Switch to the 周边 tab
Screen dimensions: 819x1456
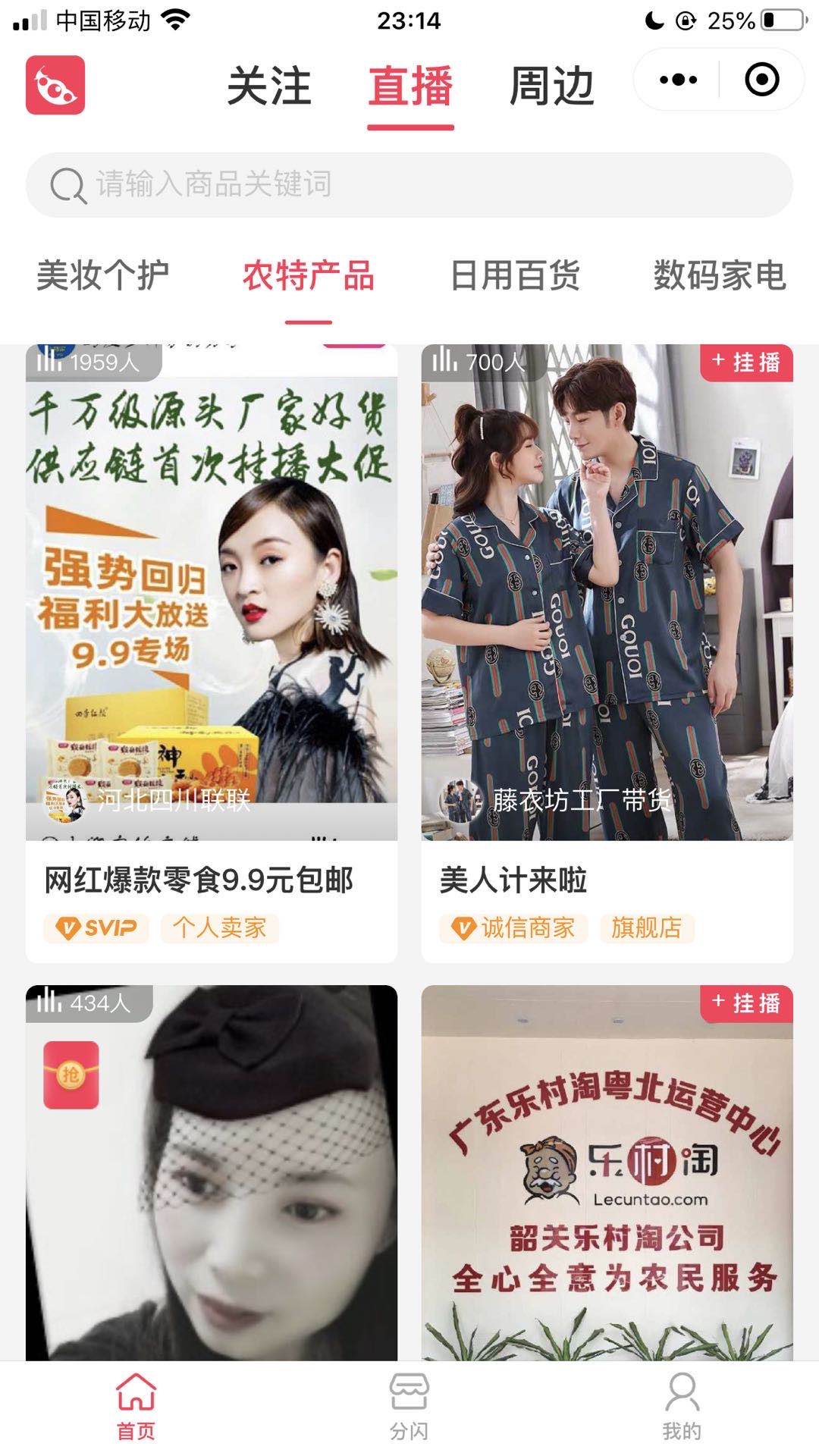pyautogui.click(x=551, y=86)
